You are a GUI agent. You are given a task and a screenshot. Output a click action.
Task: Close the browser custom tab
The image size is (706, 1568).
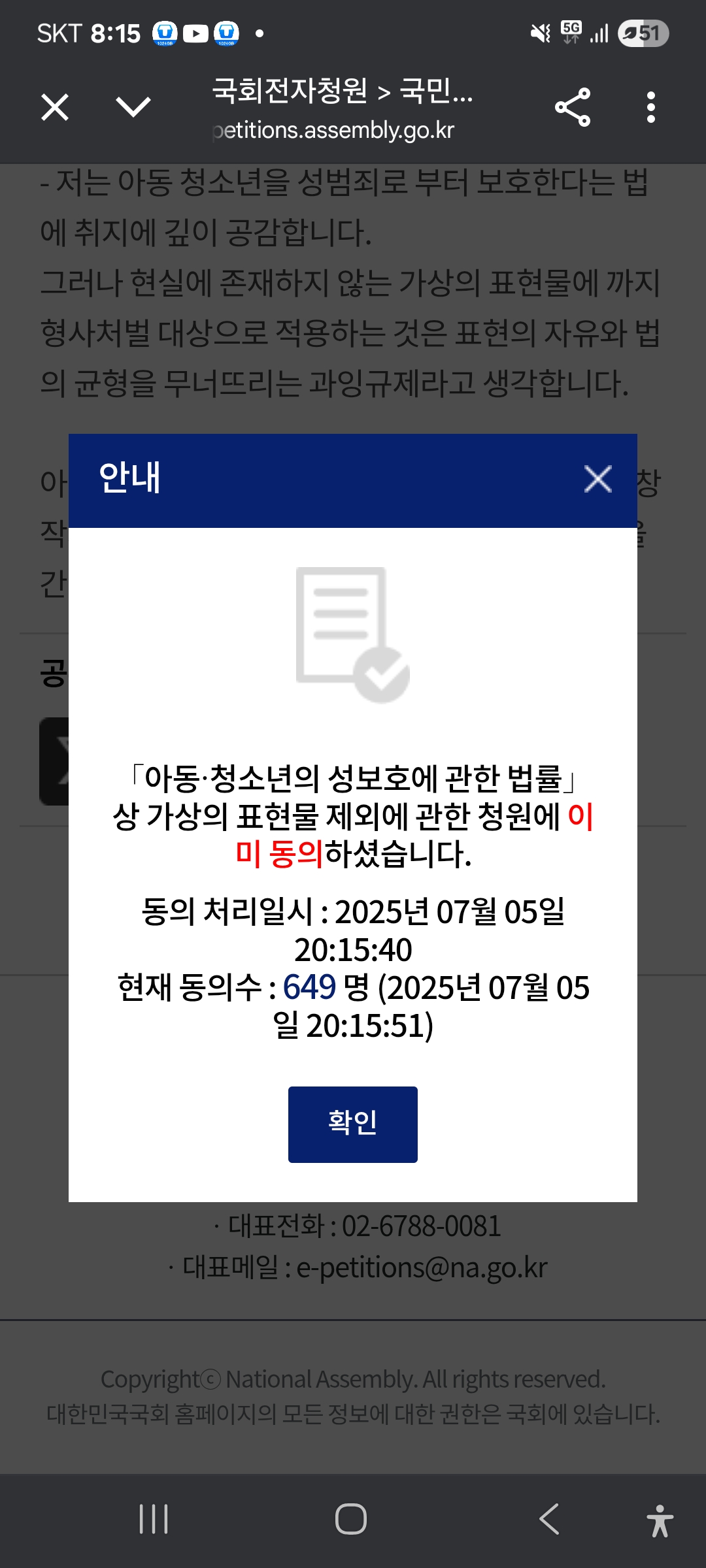click(x=55, y=107)
